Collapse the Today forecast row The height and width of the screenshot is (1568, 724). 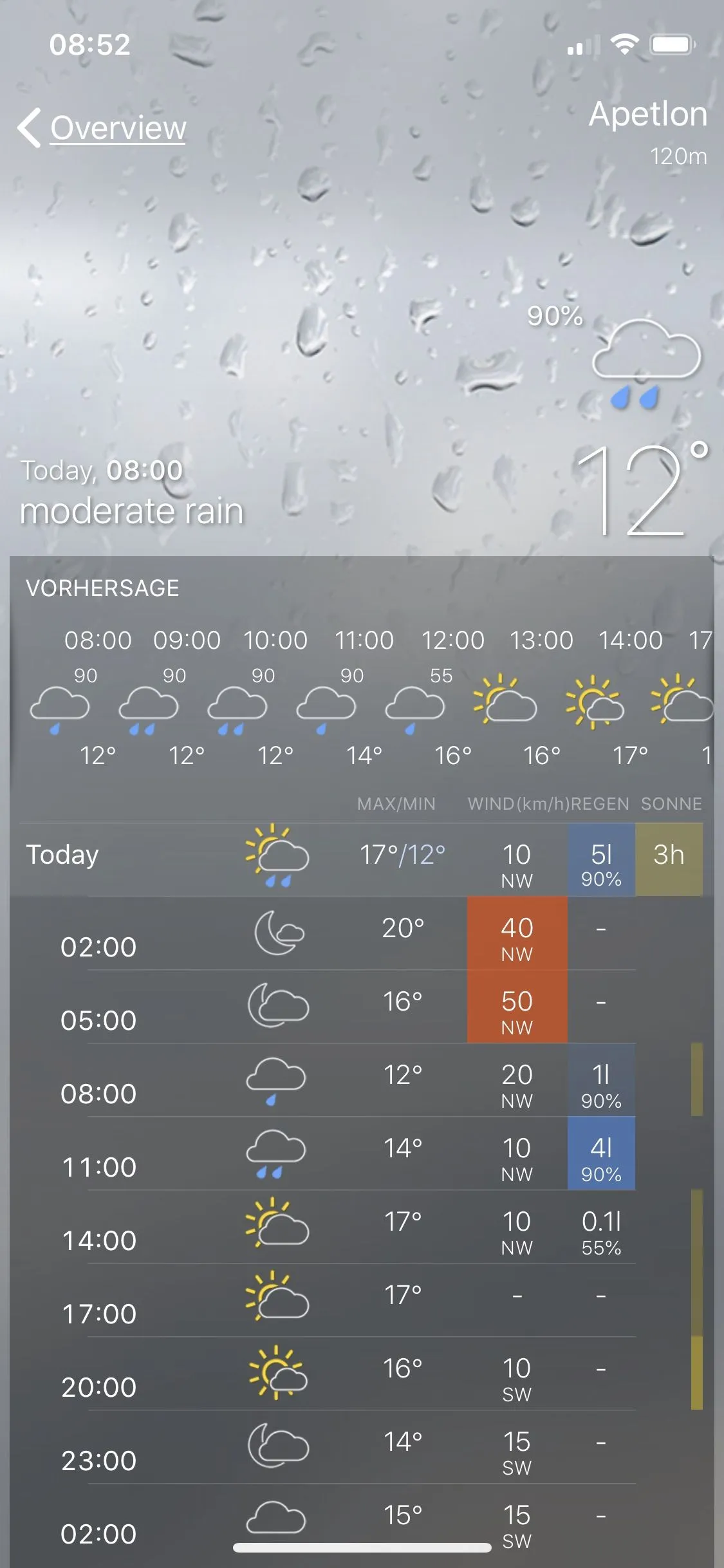(x=63, y=856)
